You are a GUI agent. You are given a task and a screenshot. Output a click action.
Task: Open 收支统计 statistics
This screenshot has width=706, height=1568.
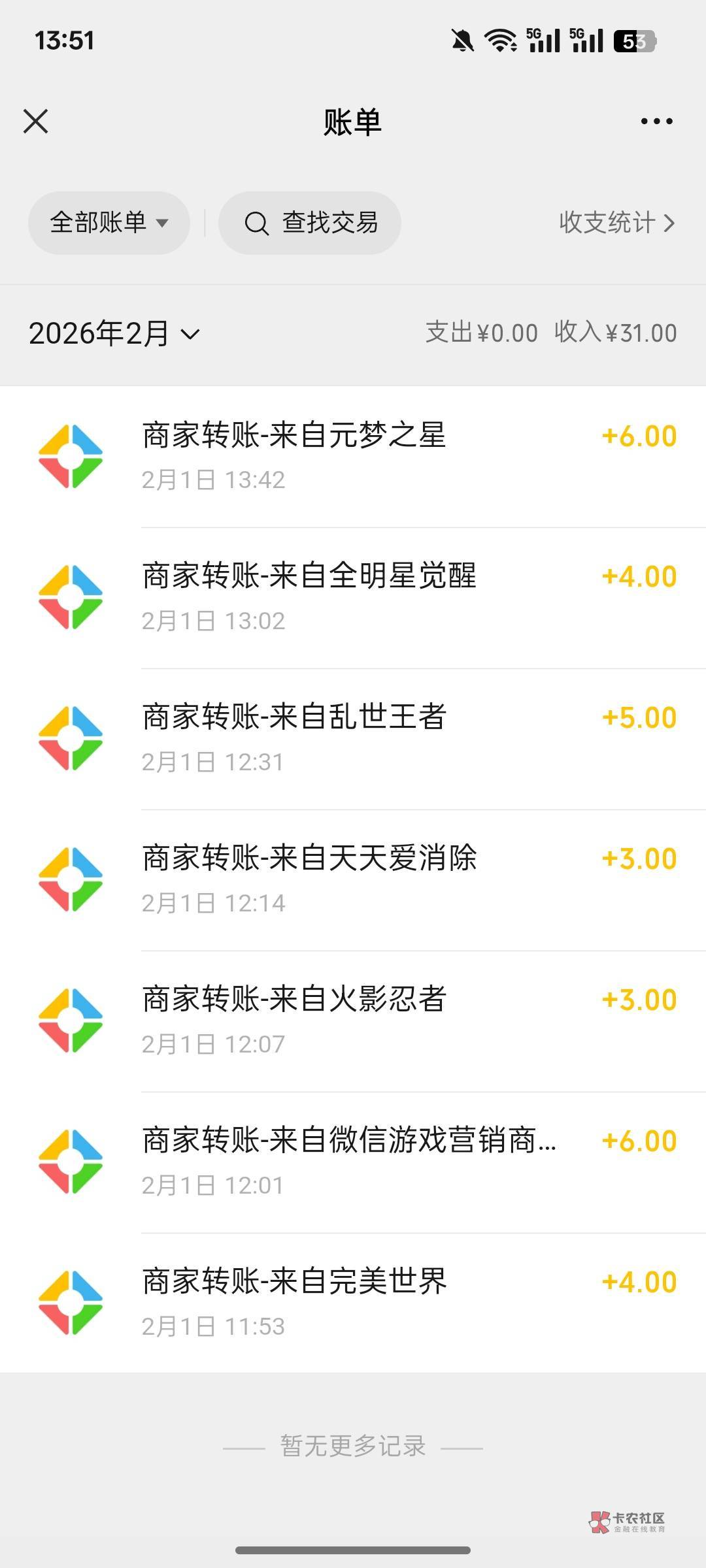coord(616,223)
